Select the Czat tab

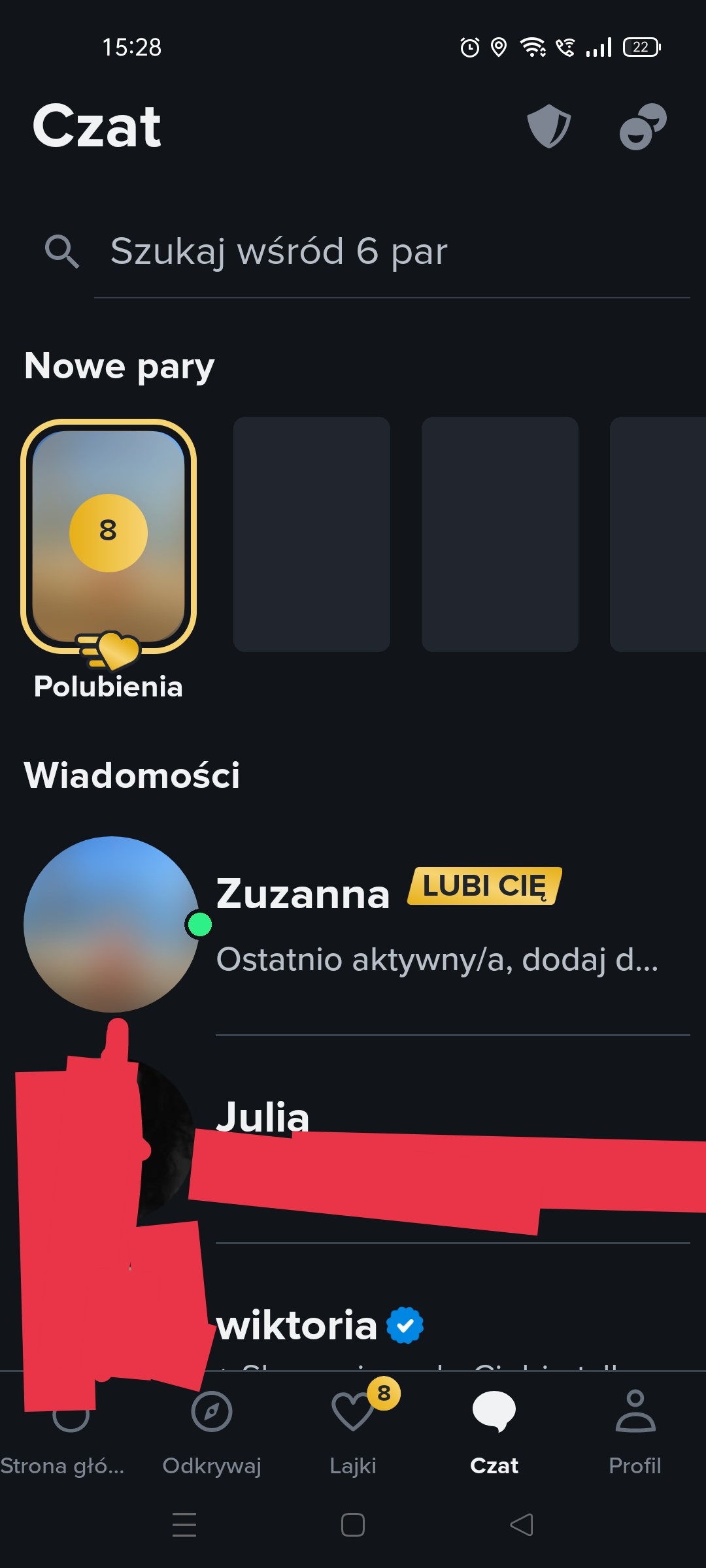point(494,1431)
